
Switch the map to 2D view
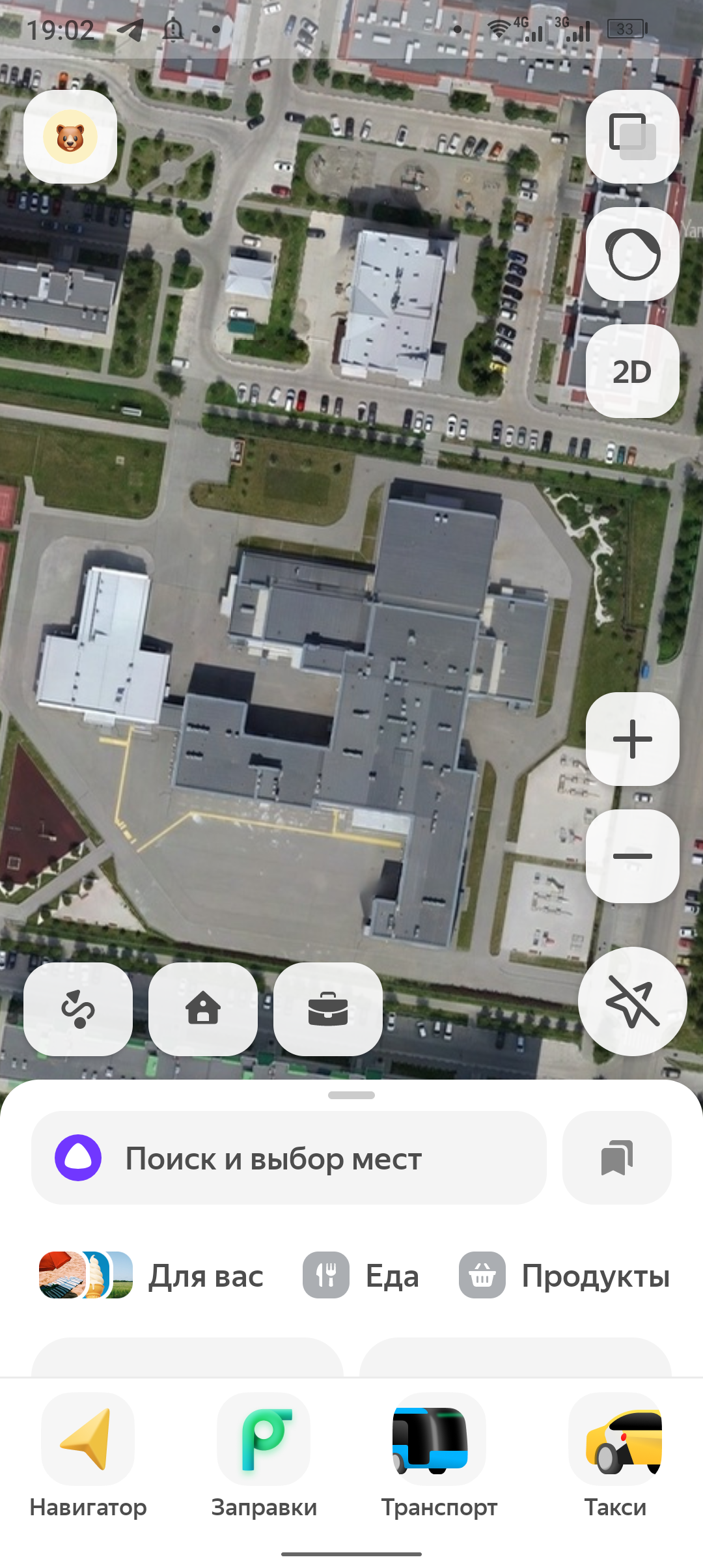632,372
